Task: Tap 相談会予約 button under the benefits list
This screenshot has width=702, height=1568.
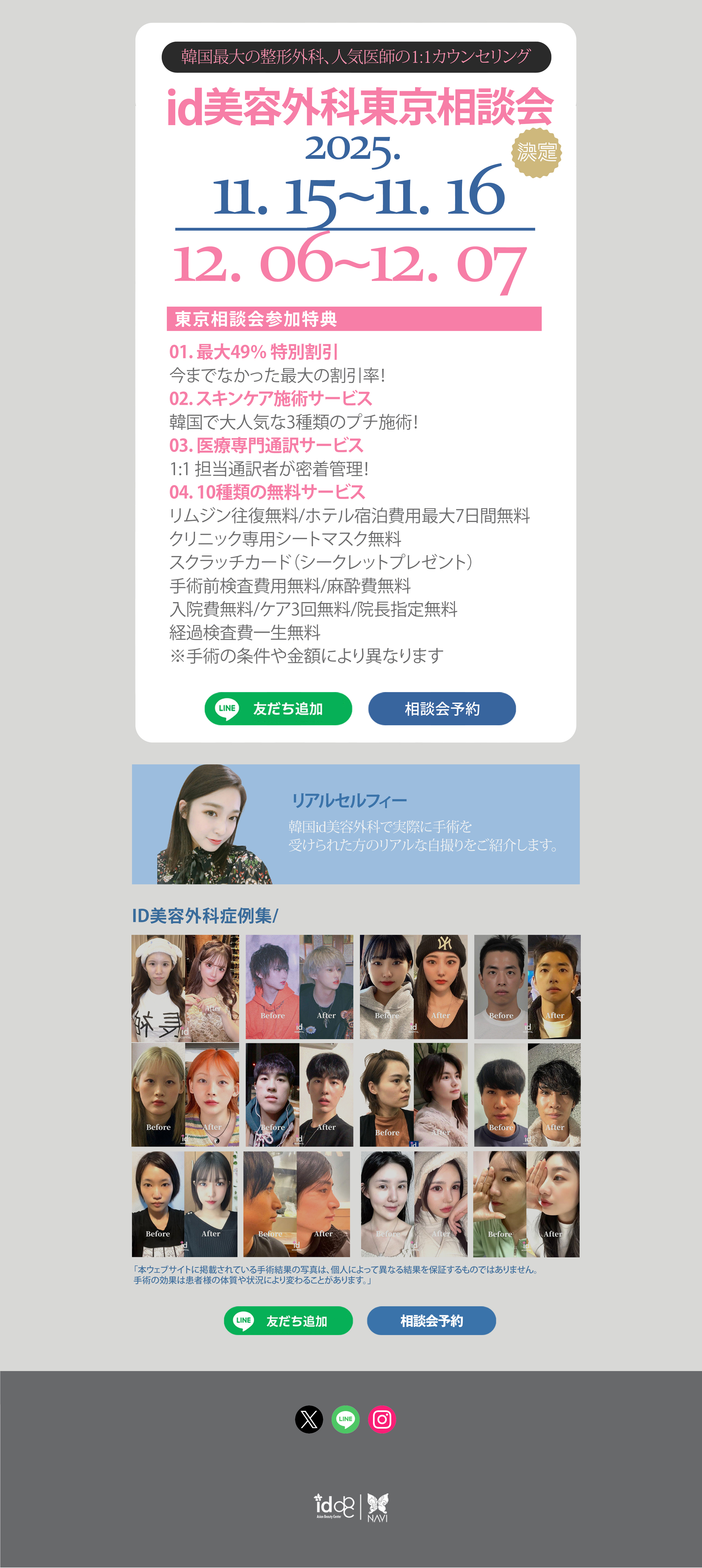Action: click(442, 708)
